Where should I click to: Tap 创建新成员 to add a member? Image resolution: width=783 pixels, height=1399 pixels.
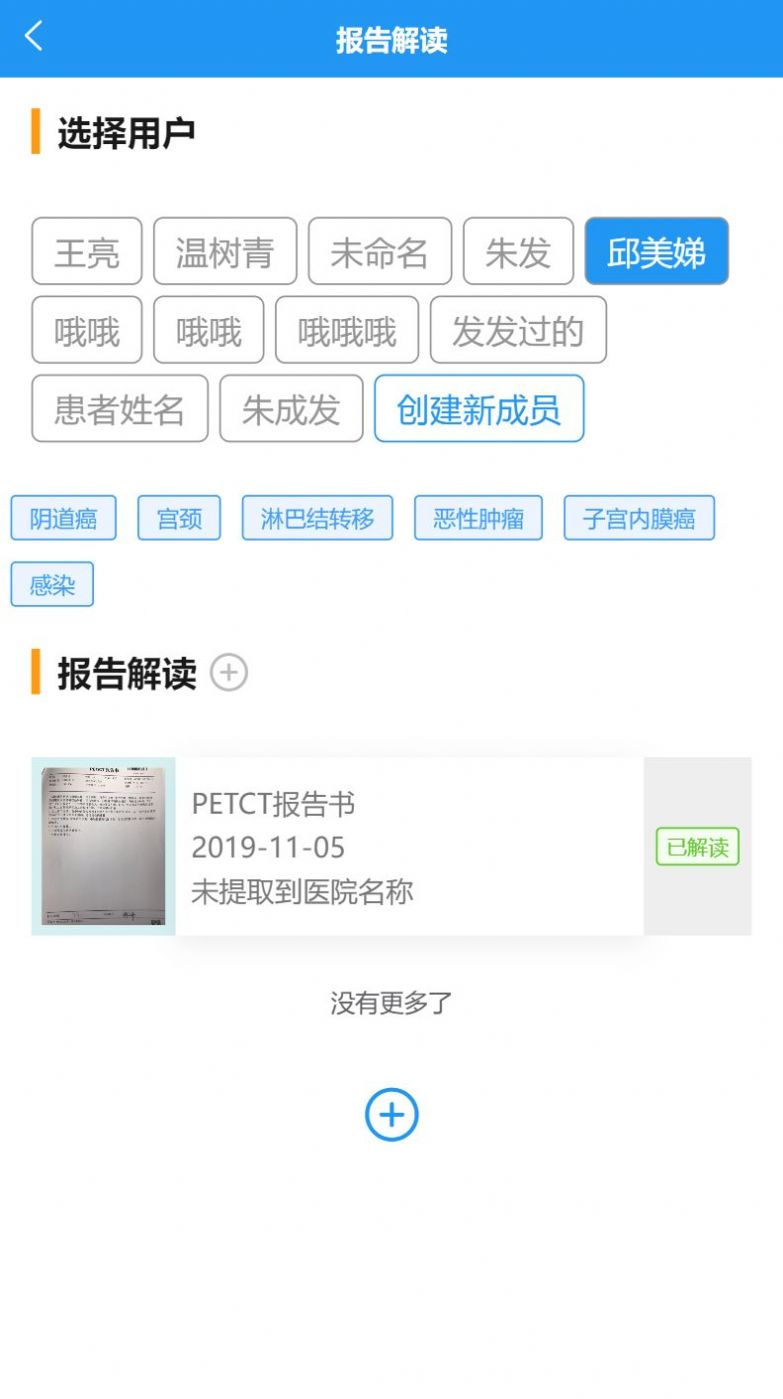[x=479, y=409]
